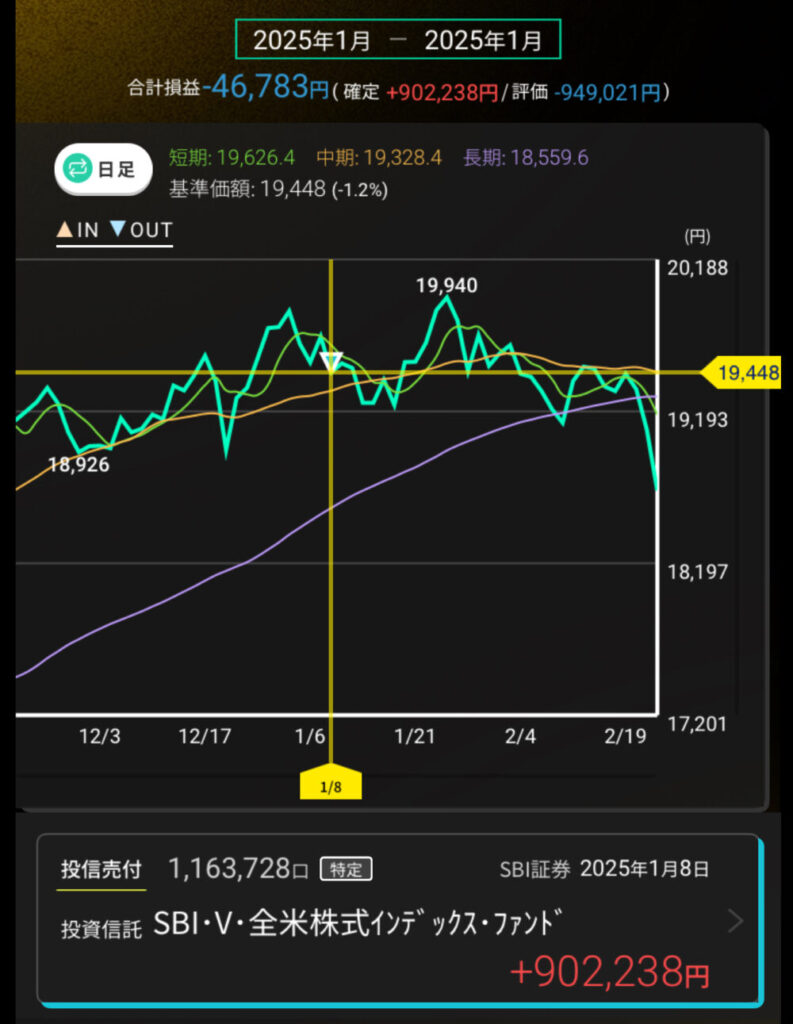Open the 2025年1月 date range picker

(397, 41)
